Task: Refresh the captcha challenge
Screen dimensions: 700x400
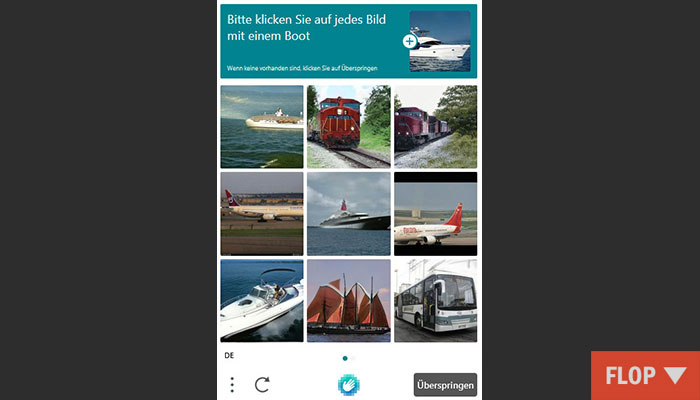Action: (x=262, y=385)
